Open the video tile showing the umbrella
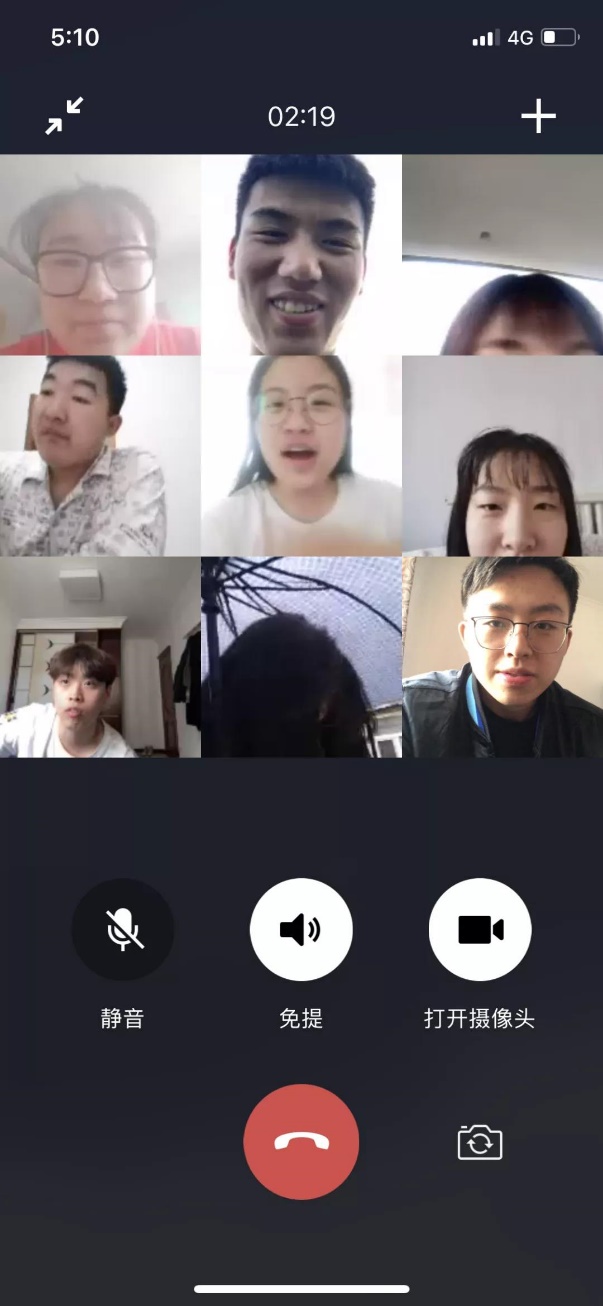Viewport: 603px width, 1306px height. pyautogui.click(x=301, y=657)
